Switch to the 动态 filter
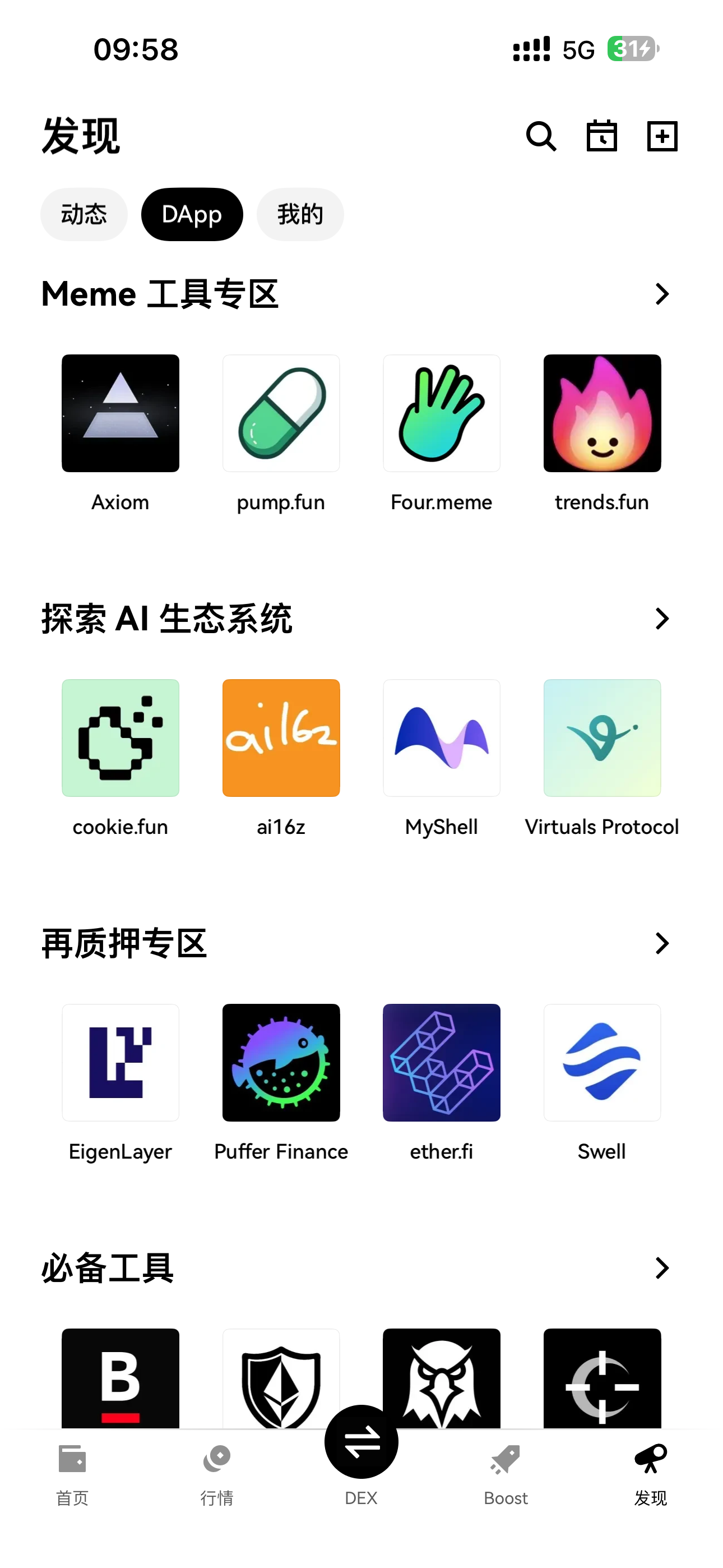Viewport: 723px width, 1568px height. [x=84, y=214]
